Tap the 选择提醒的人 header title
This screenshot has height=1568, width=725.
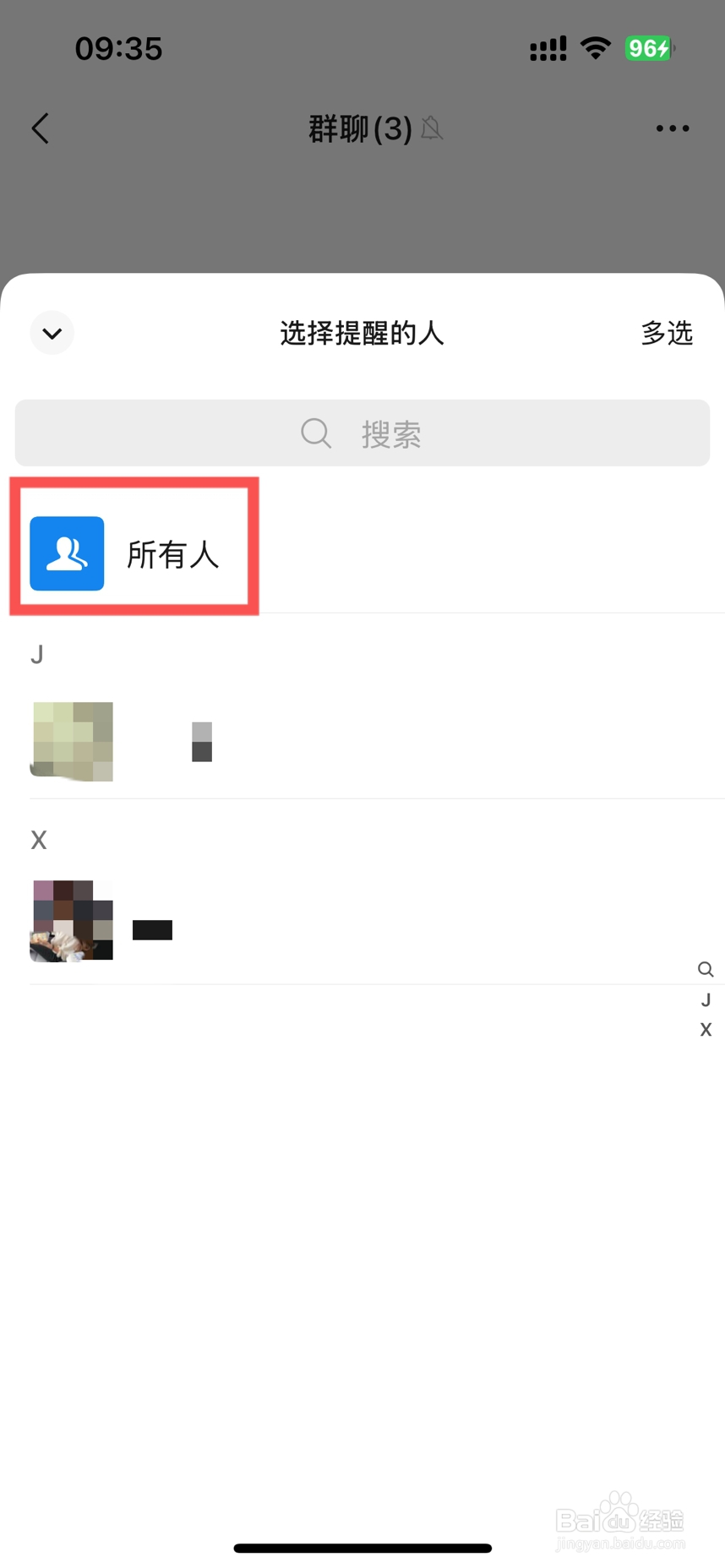[362, 333]
